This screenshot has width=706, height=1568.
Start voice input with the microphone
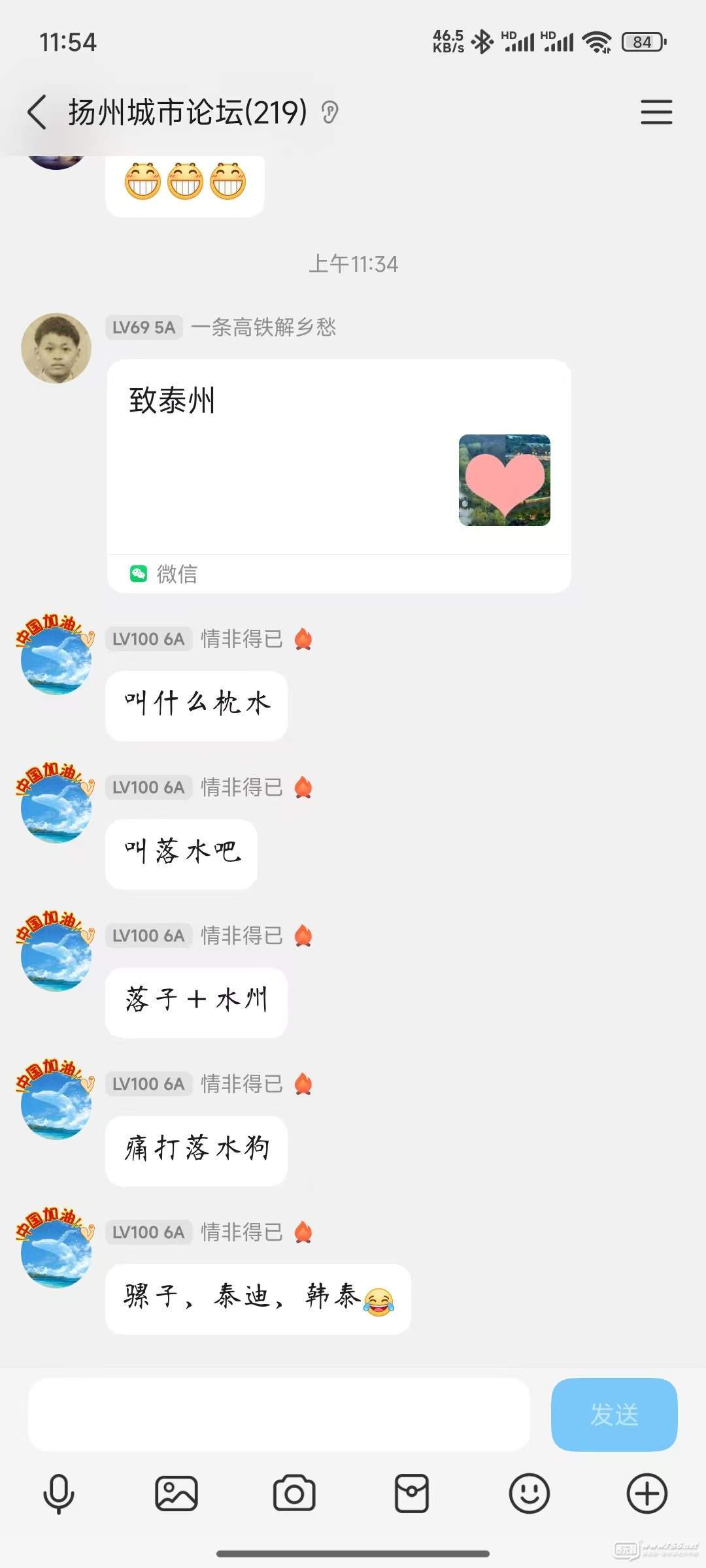pyautogui.click(x=59, y=1494)
